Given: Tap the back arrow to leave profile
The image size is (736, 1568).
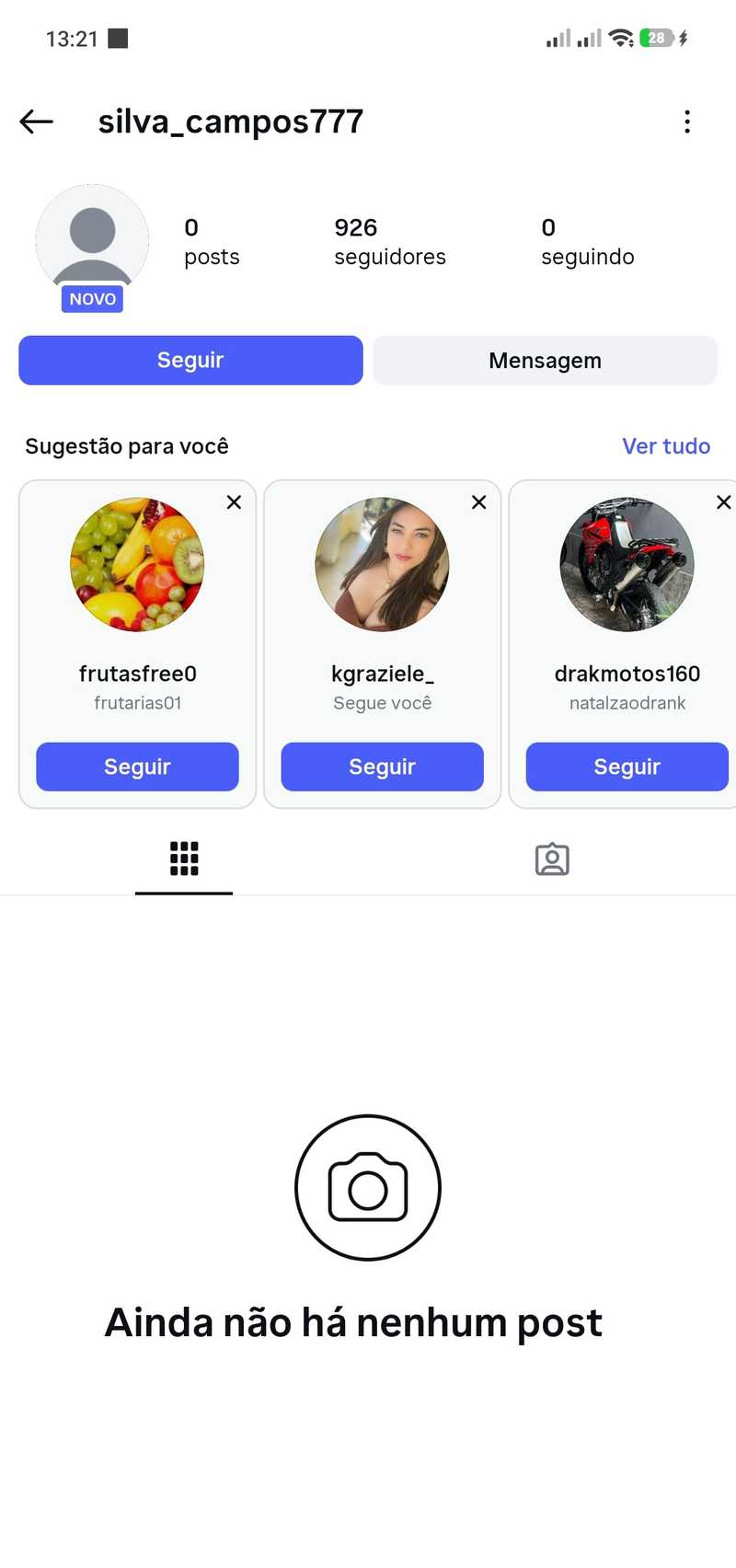Looking at the screenshot, I should tap(35, 121).
